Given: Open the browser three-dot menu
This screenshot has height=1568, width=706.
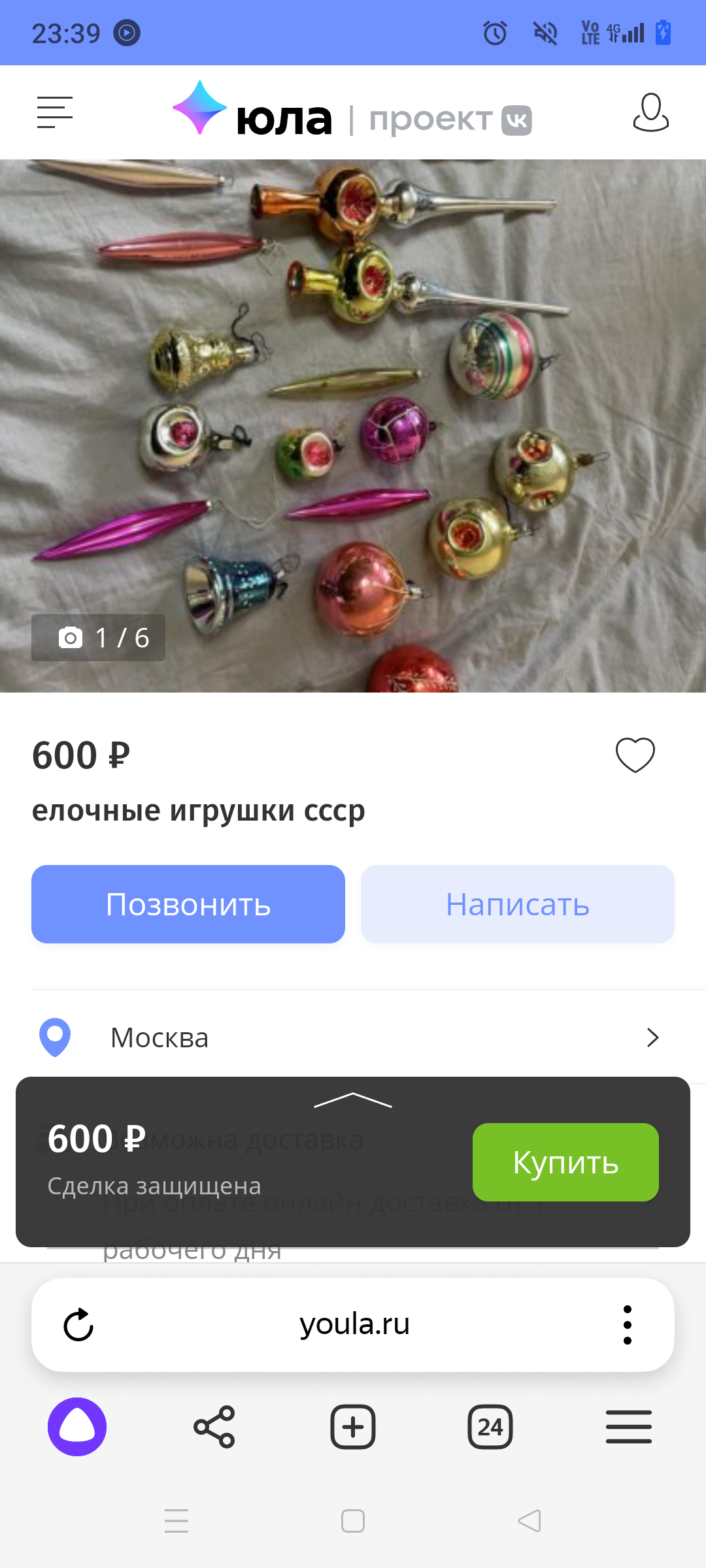Looking at the screenshot, I should [x=627, y=1325].
